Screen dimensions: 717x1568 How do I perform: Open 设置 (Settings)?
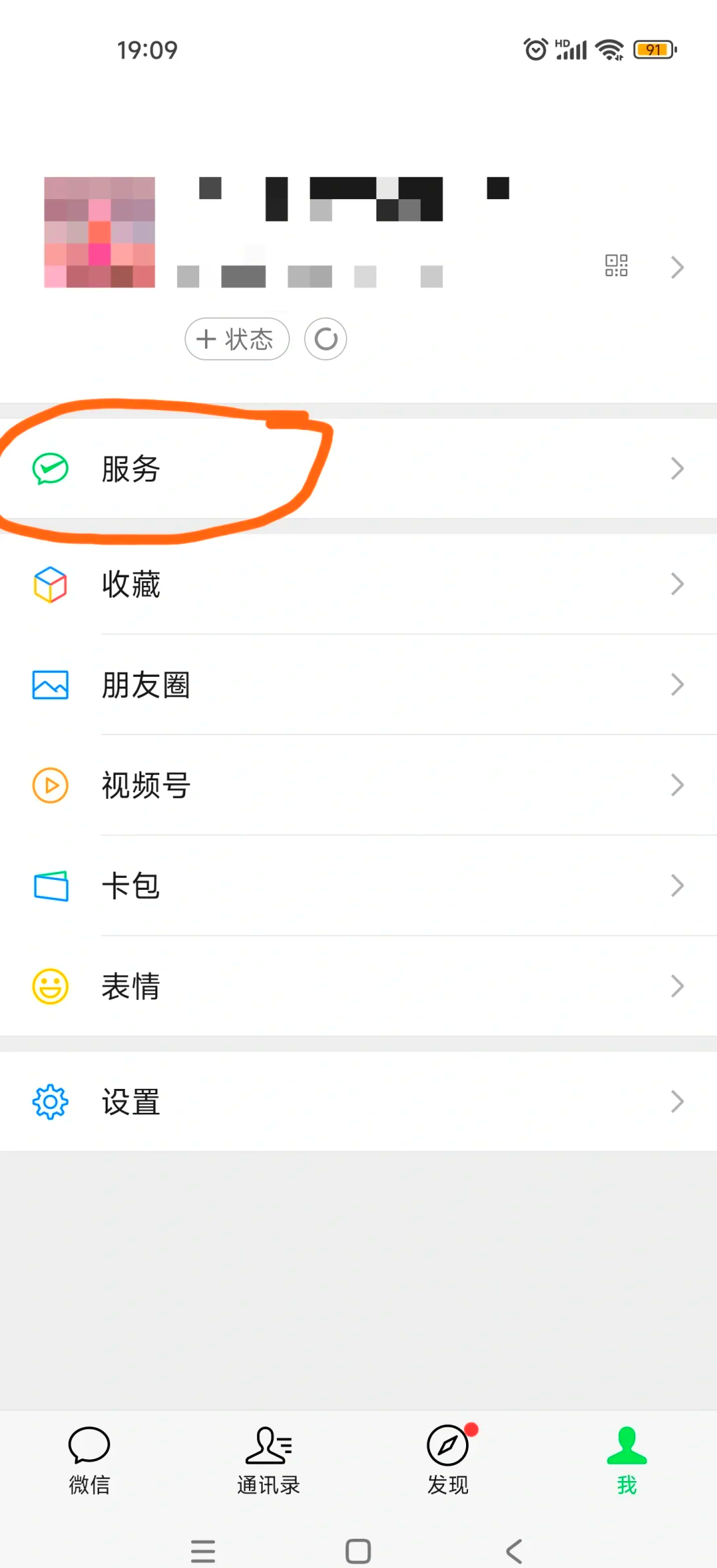tap(358, 1102)
